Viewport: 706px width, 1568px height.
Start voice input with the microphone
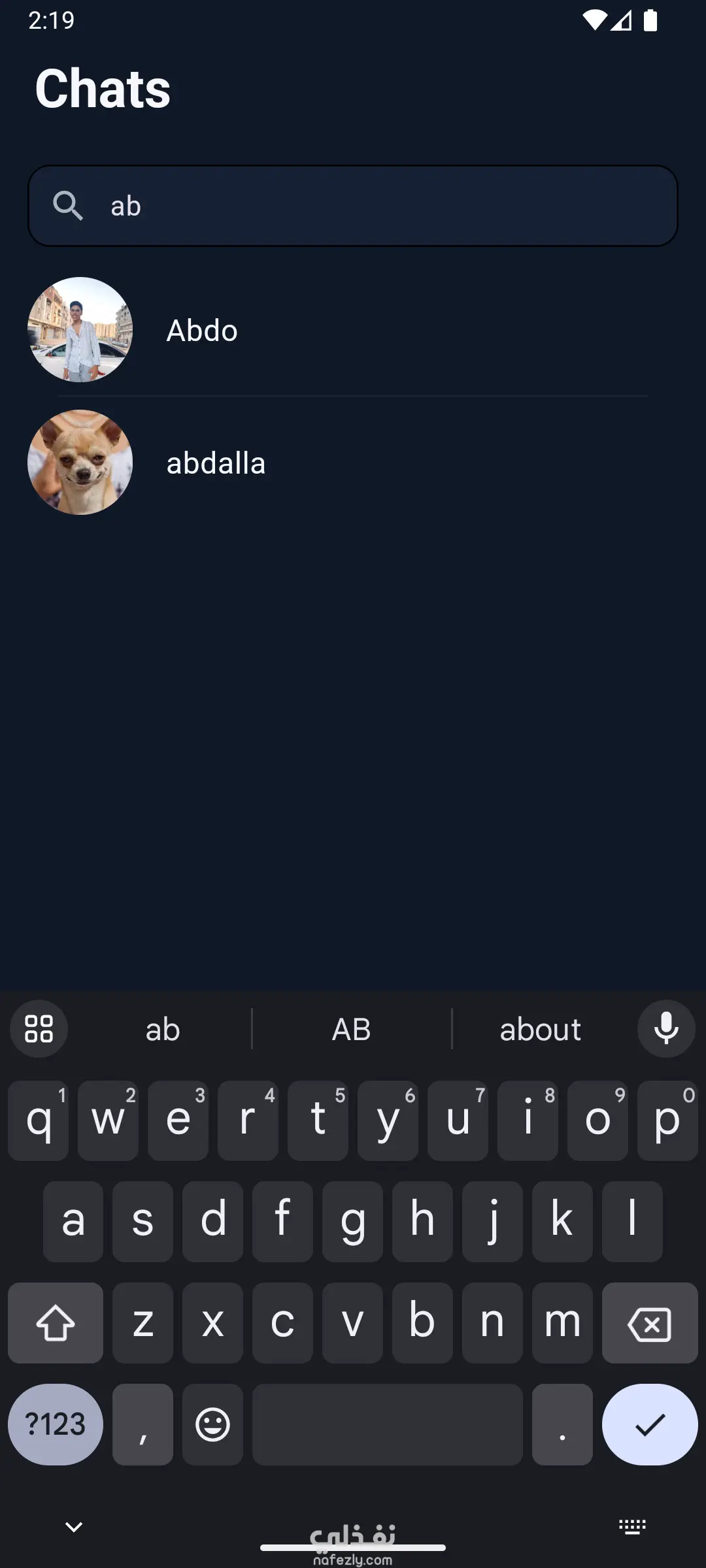pyautogui.click(x=666, y=1029)
